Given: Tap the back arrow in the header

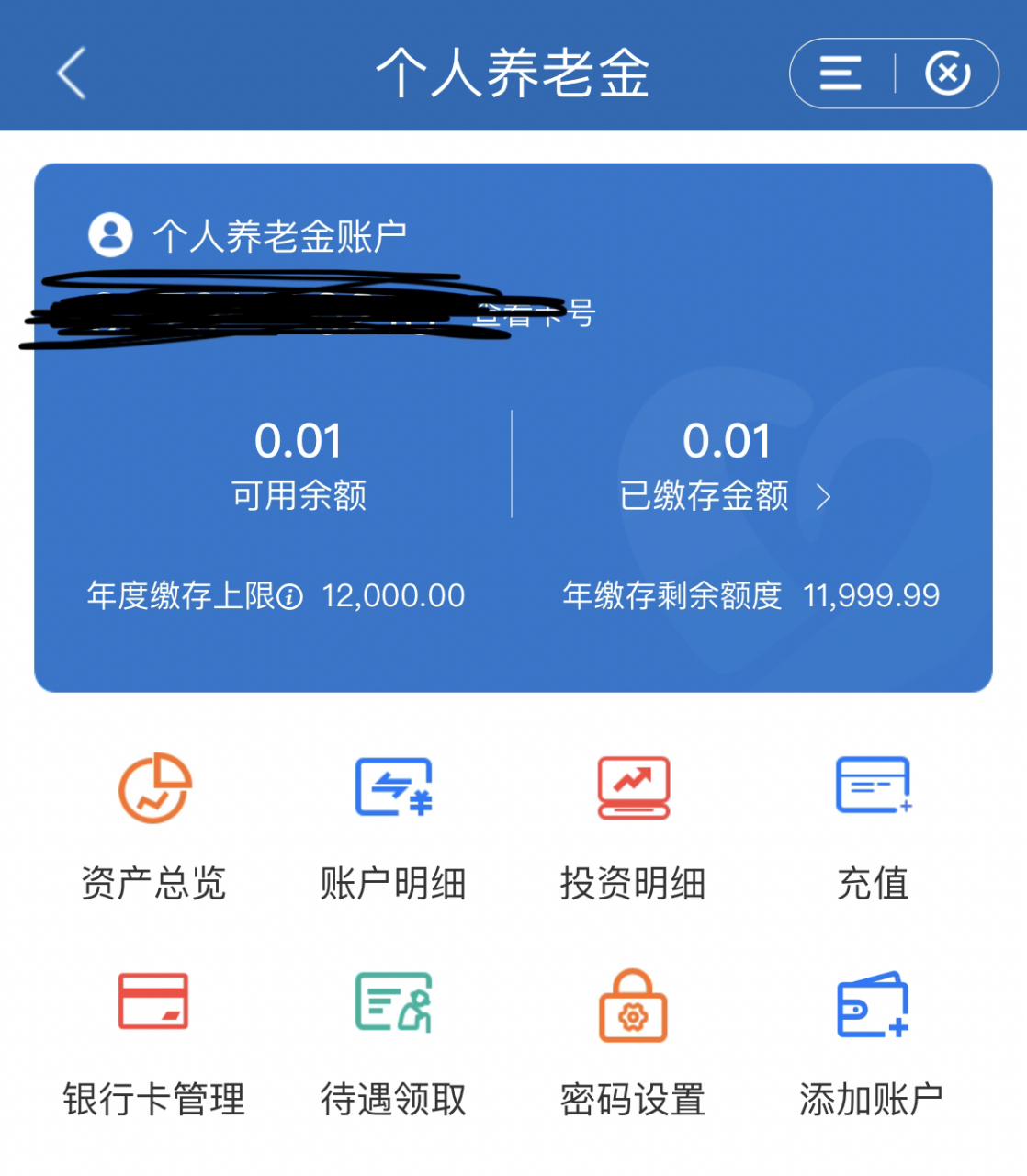Looking at the screenshot, I should pos(72,73).
